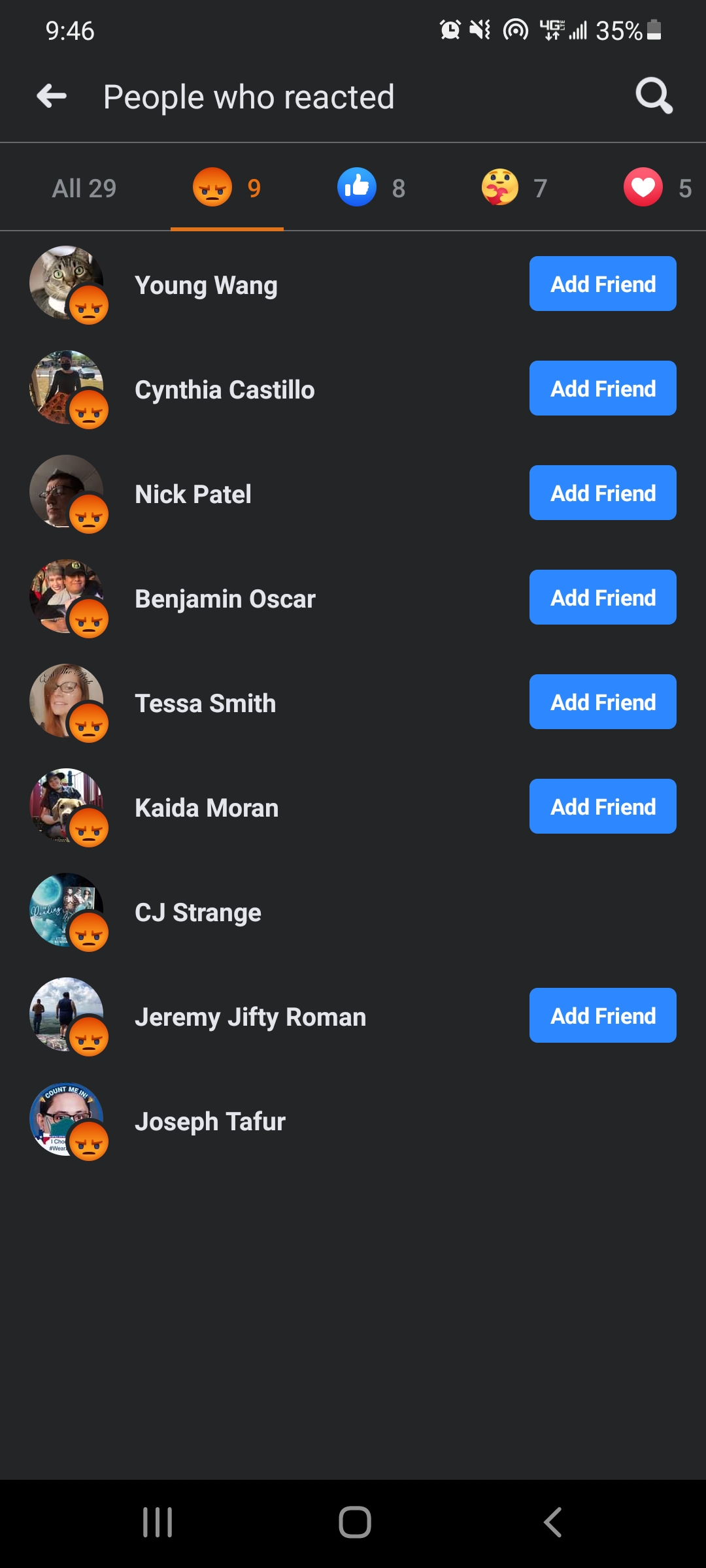The width and height of the screenshot is (706, 1568).
Task: Switch to the care reaction tab
Action: (x=514, y=188)
